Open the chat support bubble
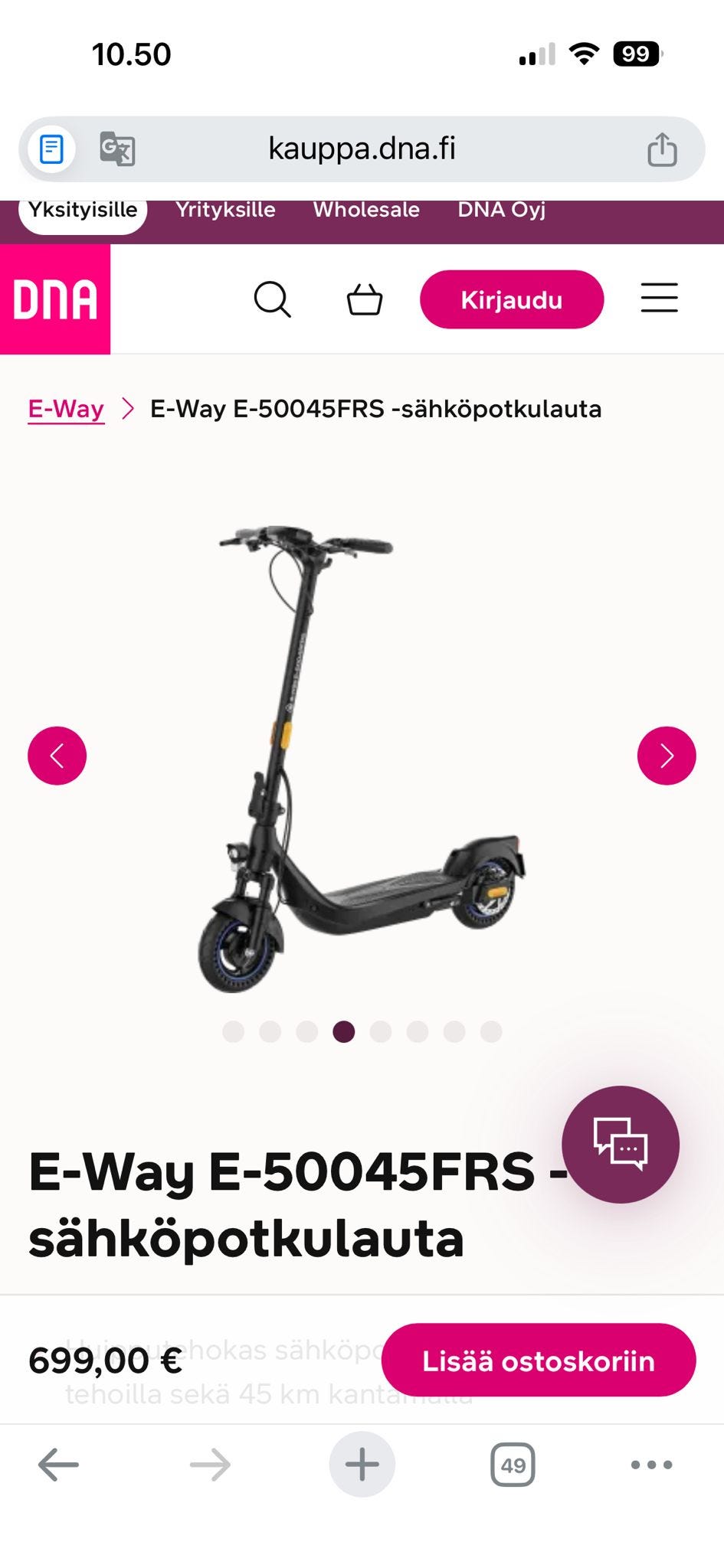Image resolution: width=724 pixels, height=1568 pixels. click(620, 1144)
